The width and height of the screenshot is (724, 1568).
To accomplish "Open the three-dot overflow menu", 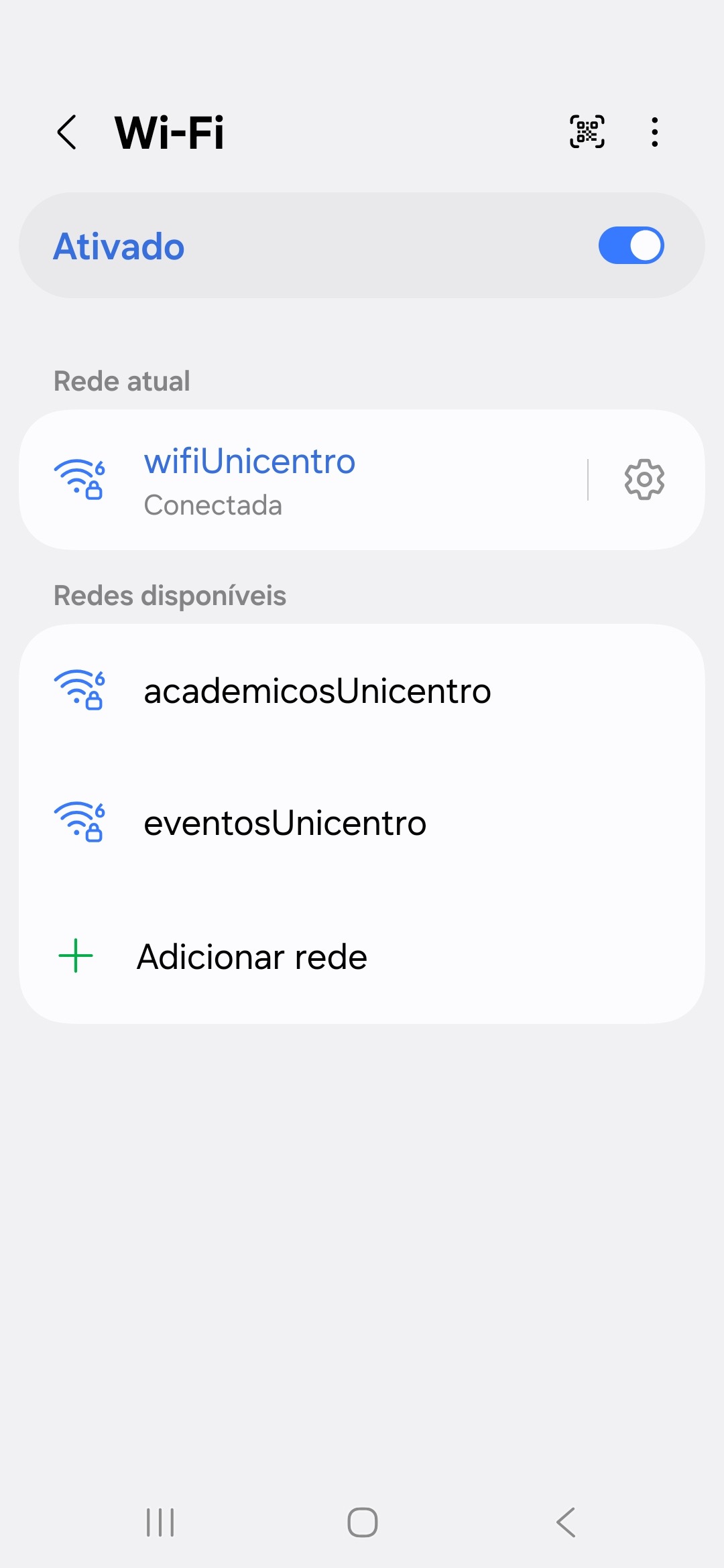I will click(654, 132).
